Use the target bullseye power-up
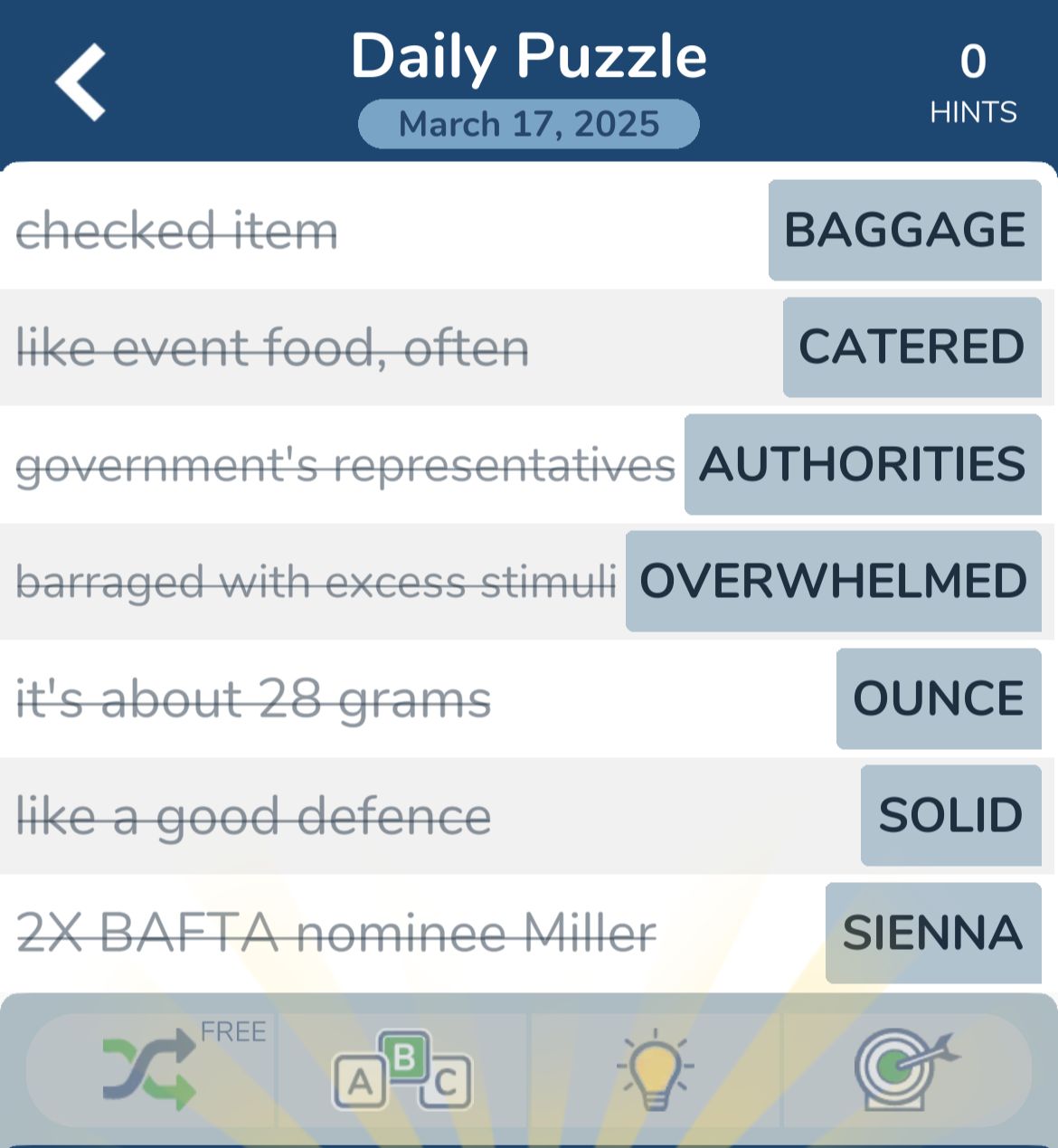The height and width of the screenshot is (1148, 1058). pyautogui.click(x=904, y=1069)
